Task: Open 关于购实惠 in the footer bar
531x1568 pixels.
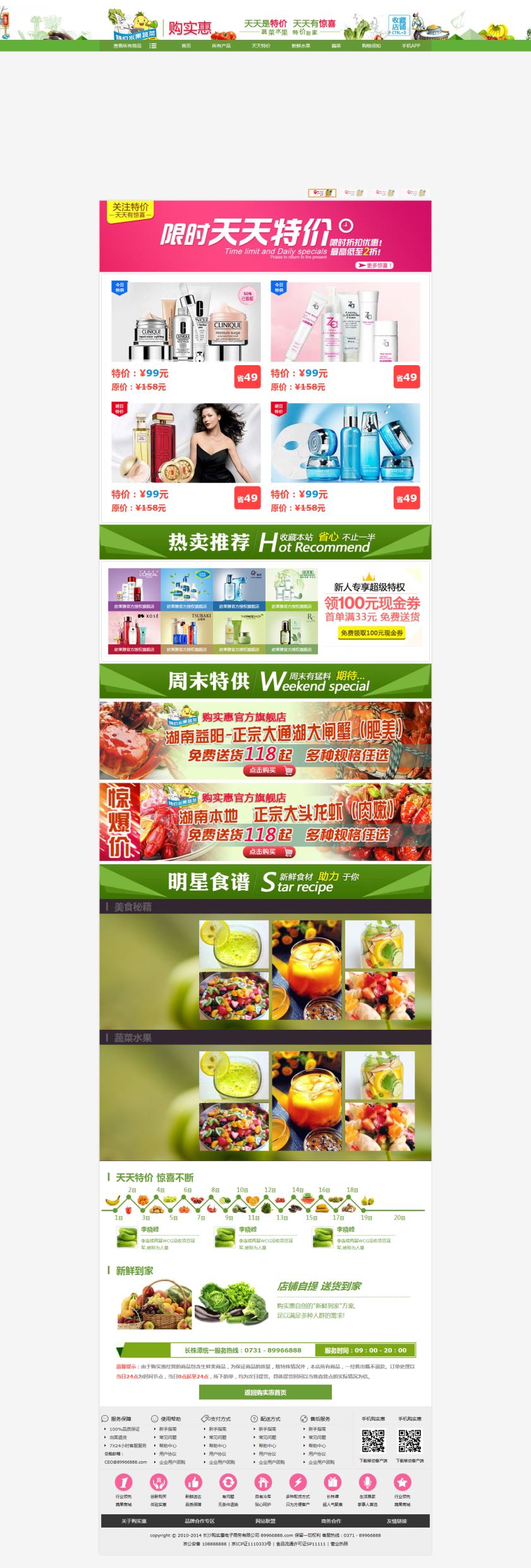Action: (134, 1521)
